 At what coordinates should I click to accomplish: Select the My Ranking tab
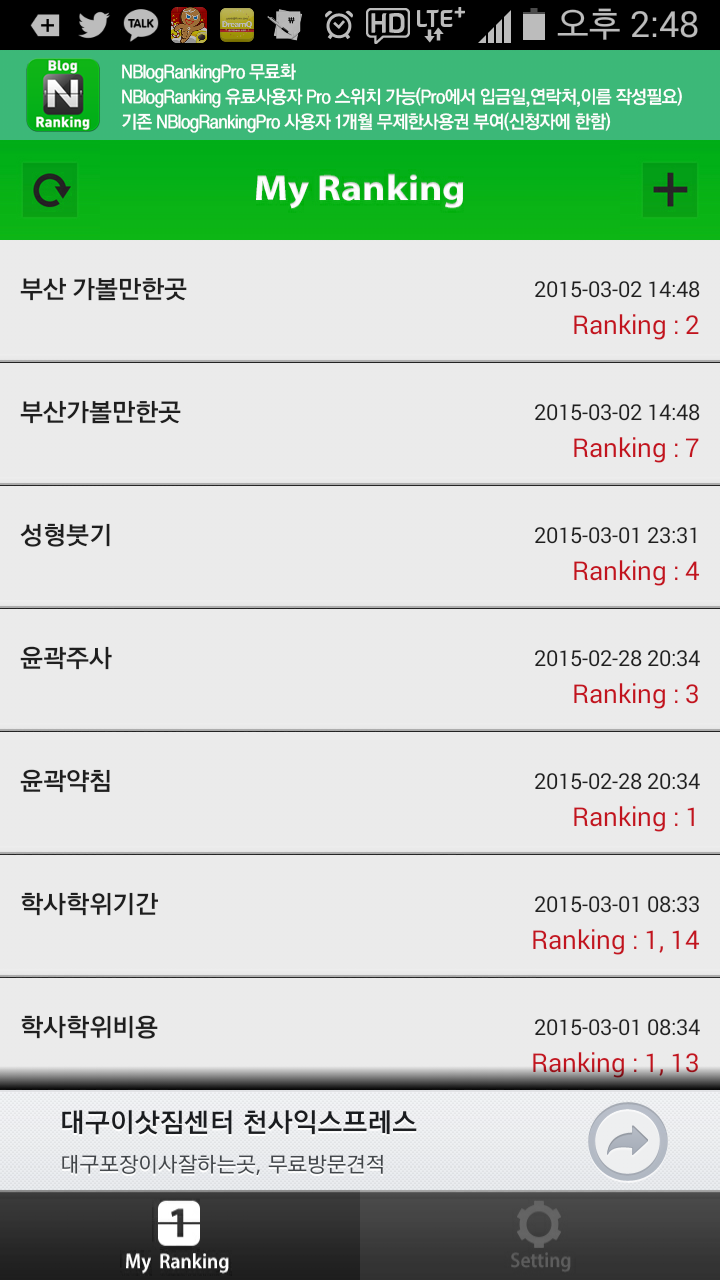[180, 1236]
